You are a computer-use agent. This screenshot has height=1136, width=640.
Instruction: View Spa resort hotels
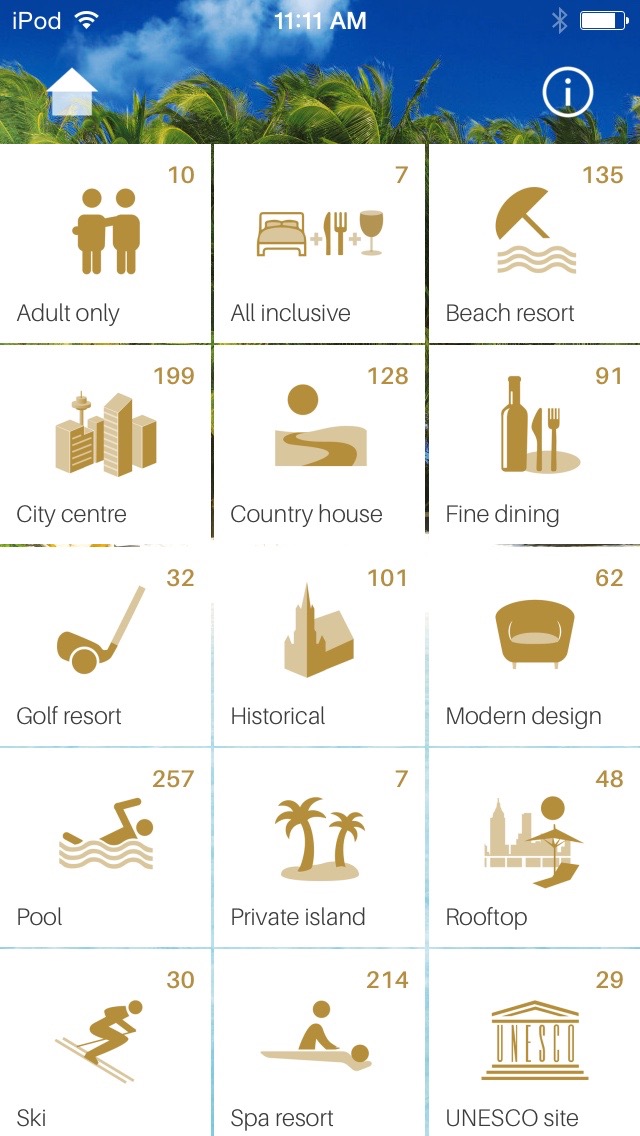click(320, 1045)
